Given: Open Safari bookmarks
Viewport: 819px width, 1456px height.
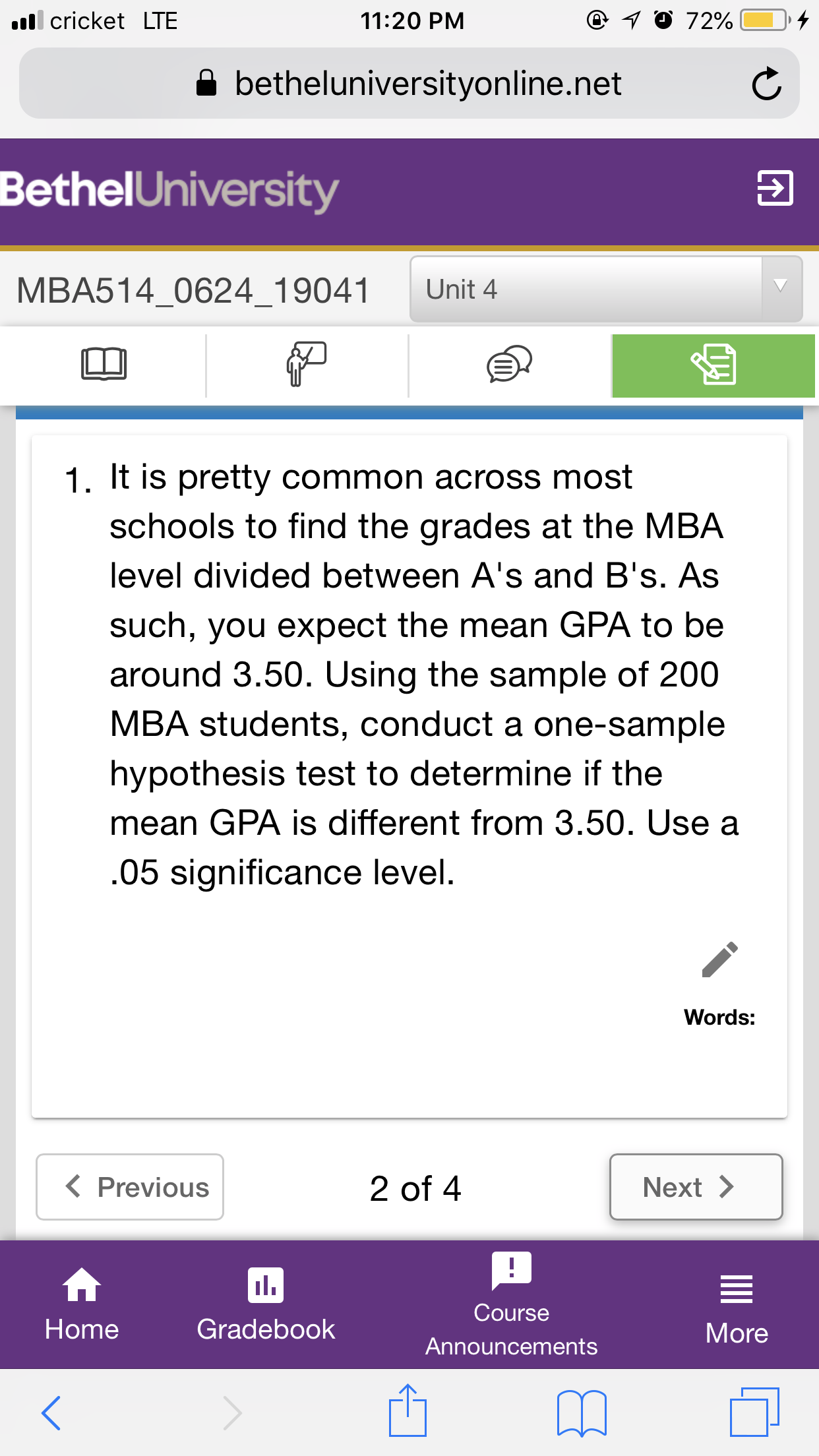Looking at the screenshot, I should (x=582, y=1412).
